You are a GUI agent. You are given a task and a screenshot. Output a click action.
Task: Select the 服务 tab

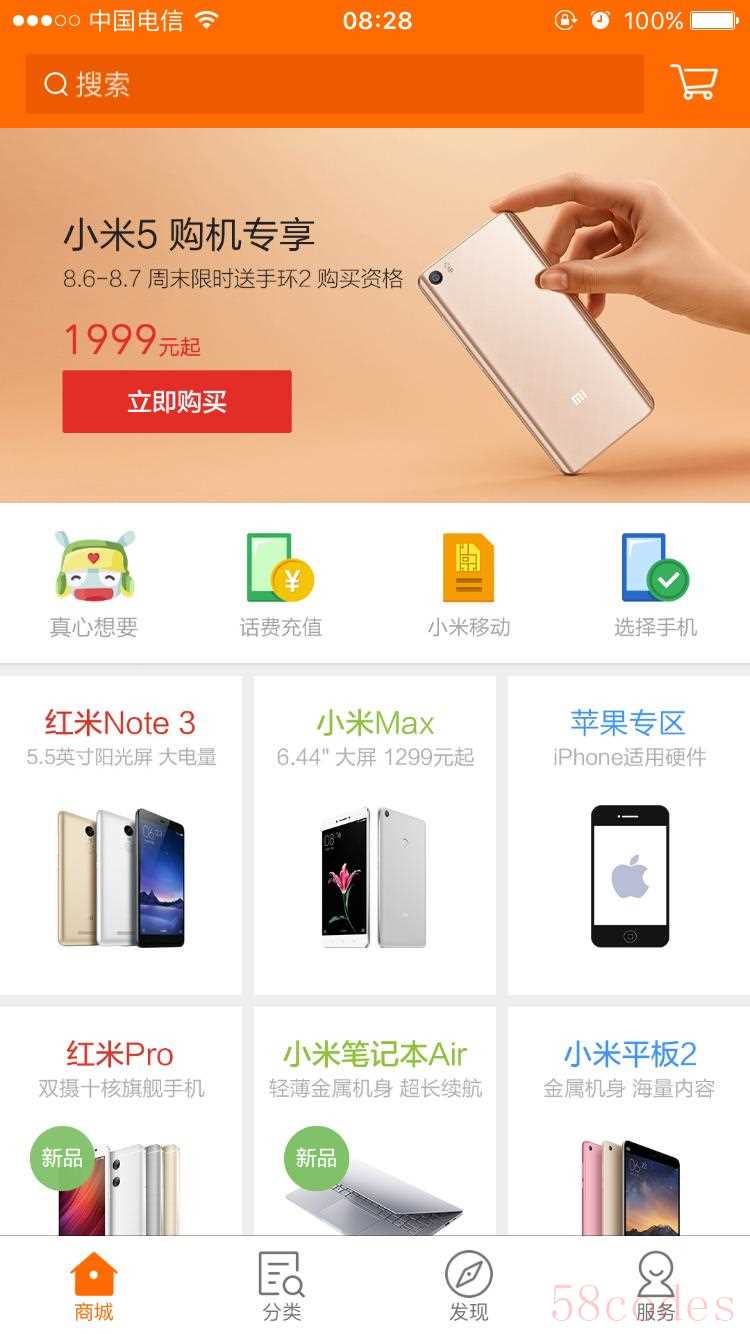[x=655, y=1286]
